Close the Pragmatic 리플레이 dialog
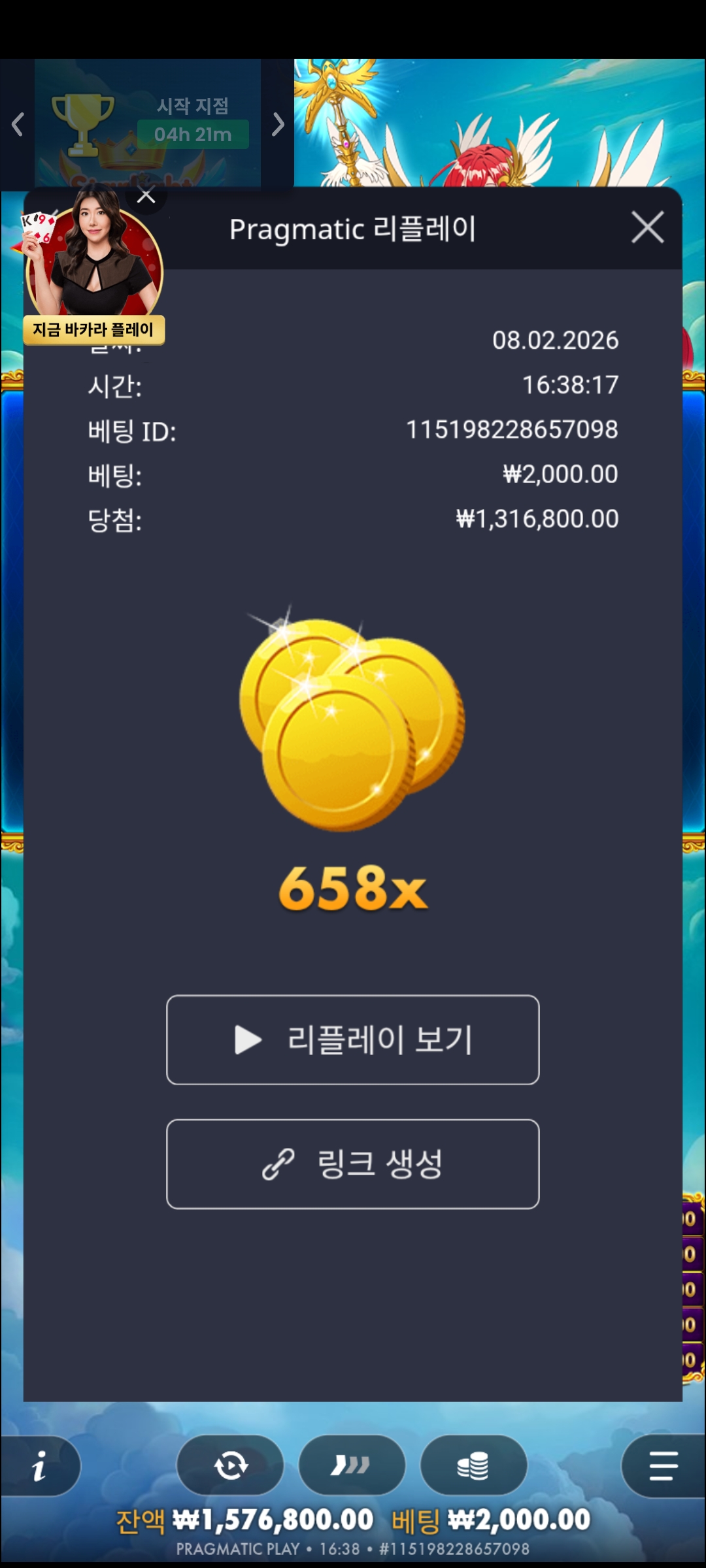Image resolution: width=706 pixels, height=1568 pixels. pos(647,227)
